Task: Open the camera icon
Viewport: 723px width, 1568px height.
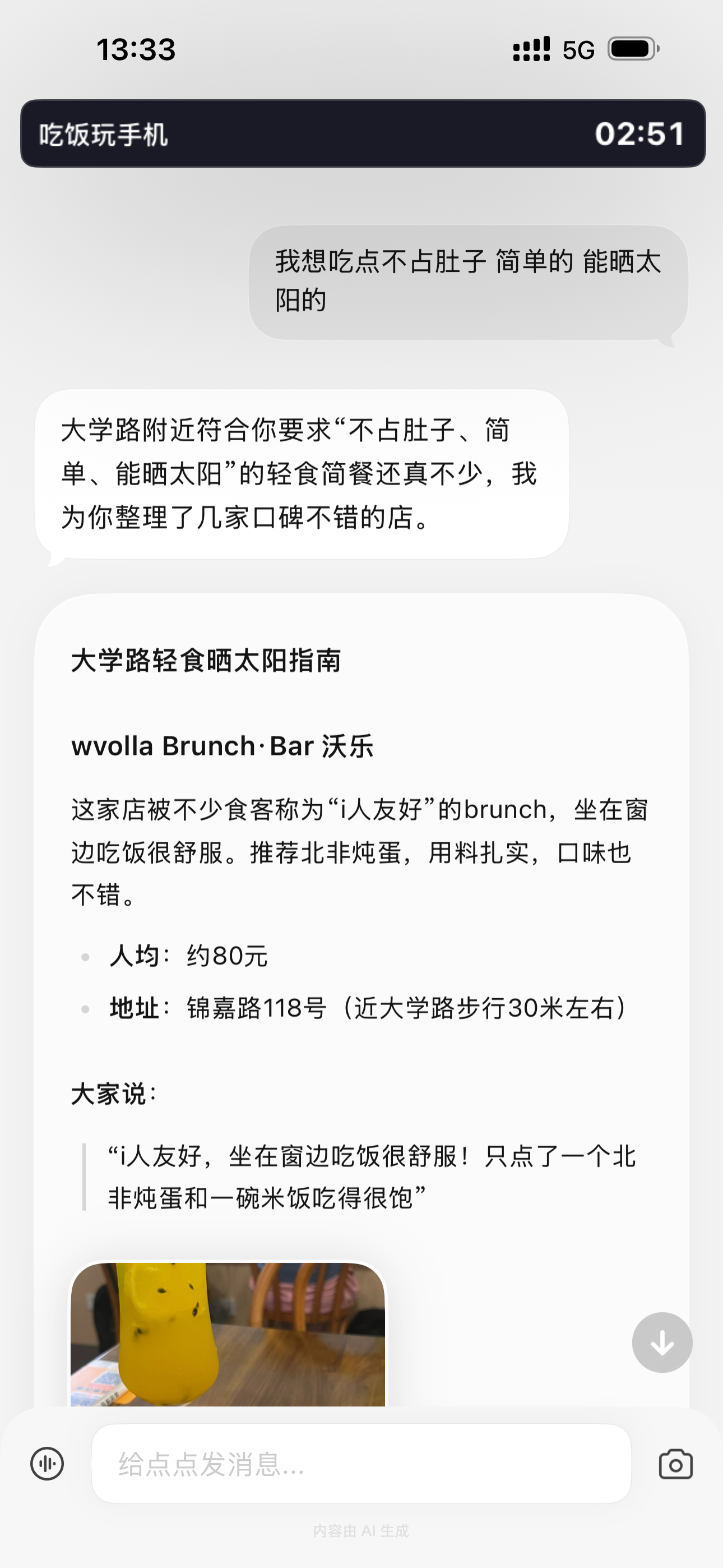Action: [x=675, y=1464]
